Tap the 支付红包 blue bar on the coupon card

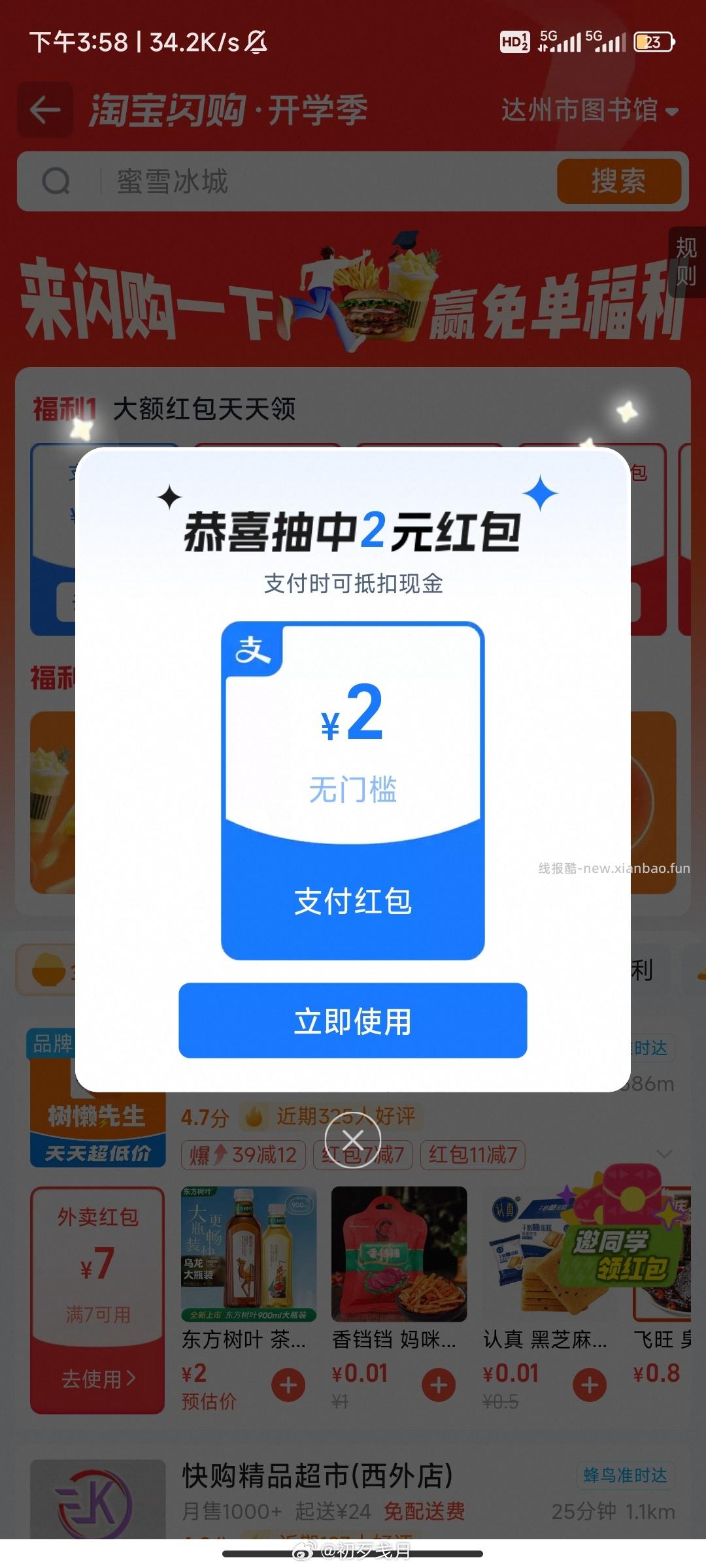click(352, 902)
